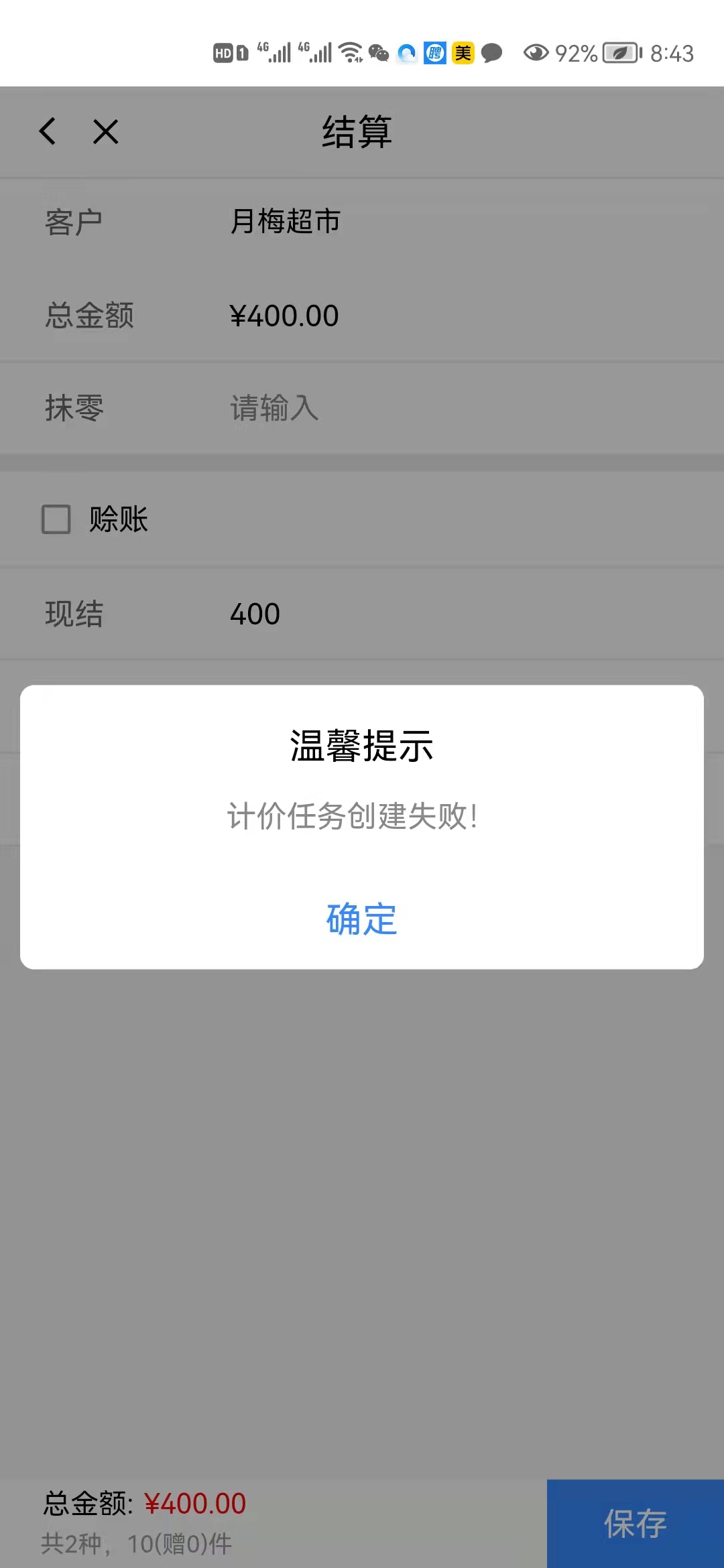Close the 结算 page with the X icon
This screenshot has height=1568, width=724.
pyautogui.click(x=106, y=131)
